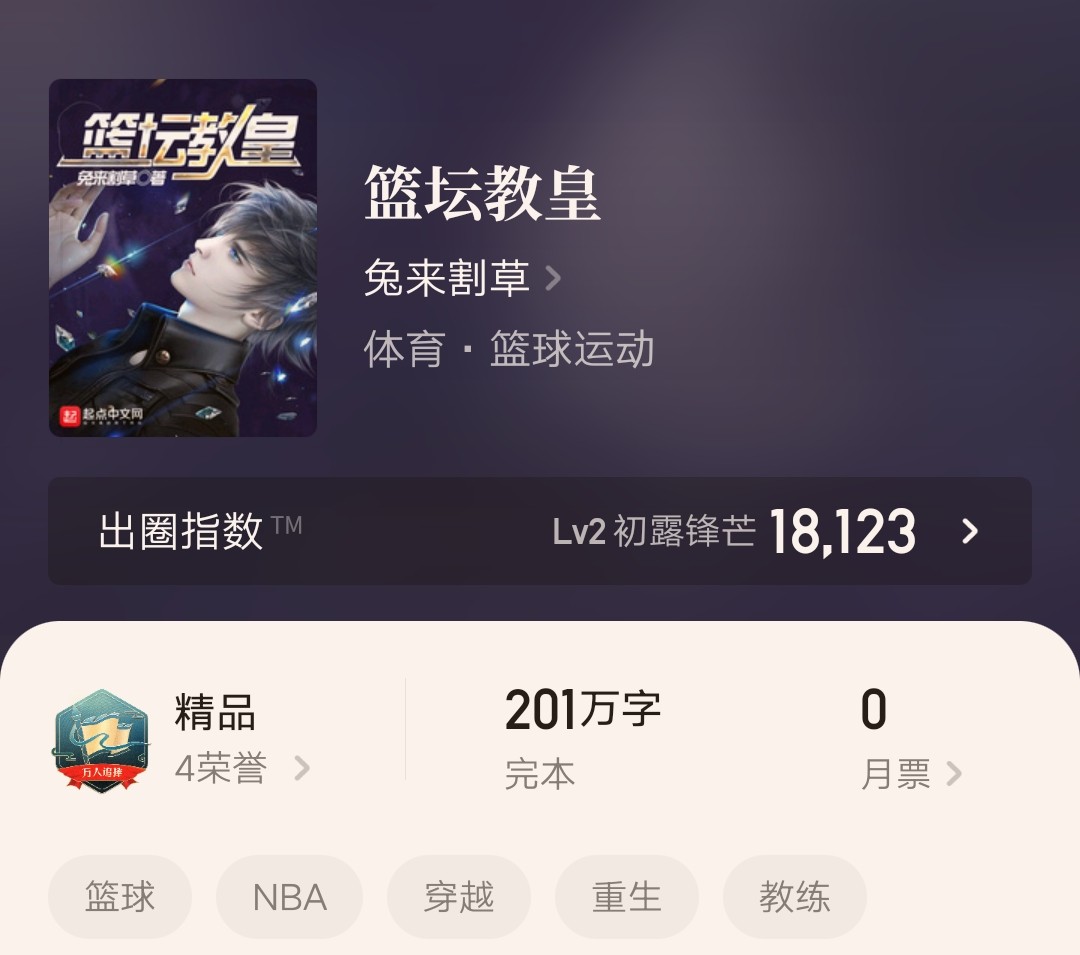The width and height of the screenshot is (1080, 955).
Task: Browse books tagged 穿越
Action: point(459,897)
